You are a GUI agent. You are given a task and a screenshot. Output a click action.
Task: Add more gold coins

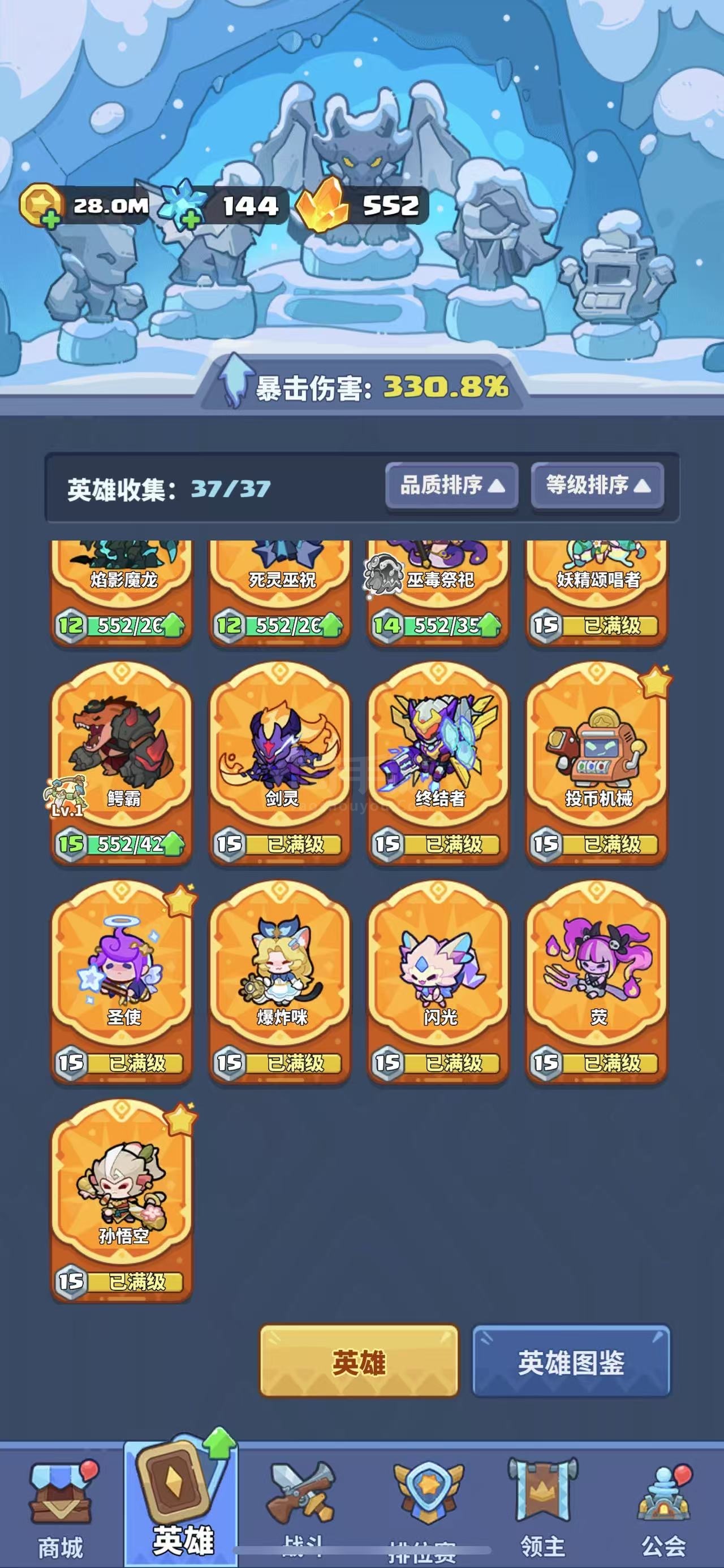point(50,219)
